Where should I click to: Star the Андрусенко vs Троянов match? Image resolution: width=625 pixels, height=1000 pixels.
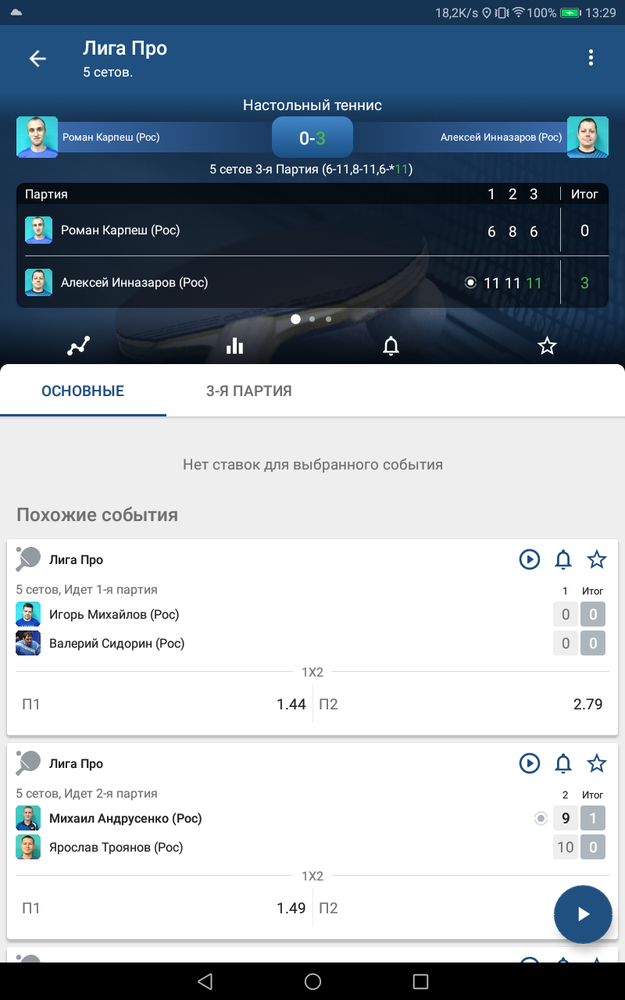click(x=597, y=763)
